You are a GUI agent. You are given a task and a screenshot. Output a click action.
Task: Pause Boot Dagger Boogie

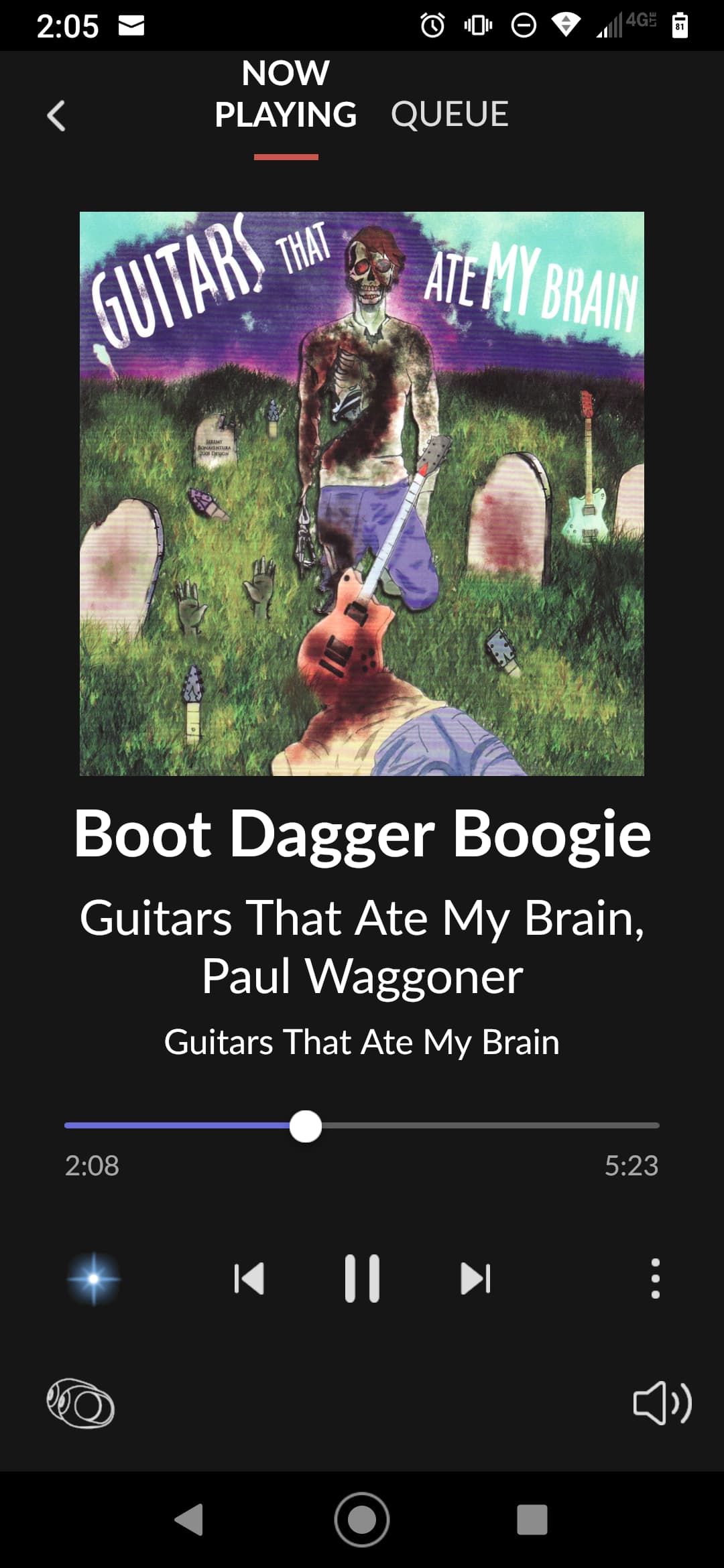tap(362, 1279)
